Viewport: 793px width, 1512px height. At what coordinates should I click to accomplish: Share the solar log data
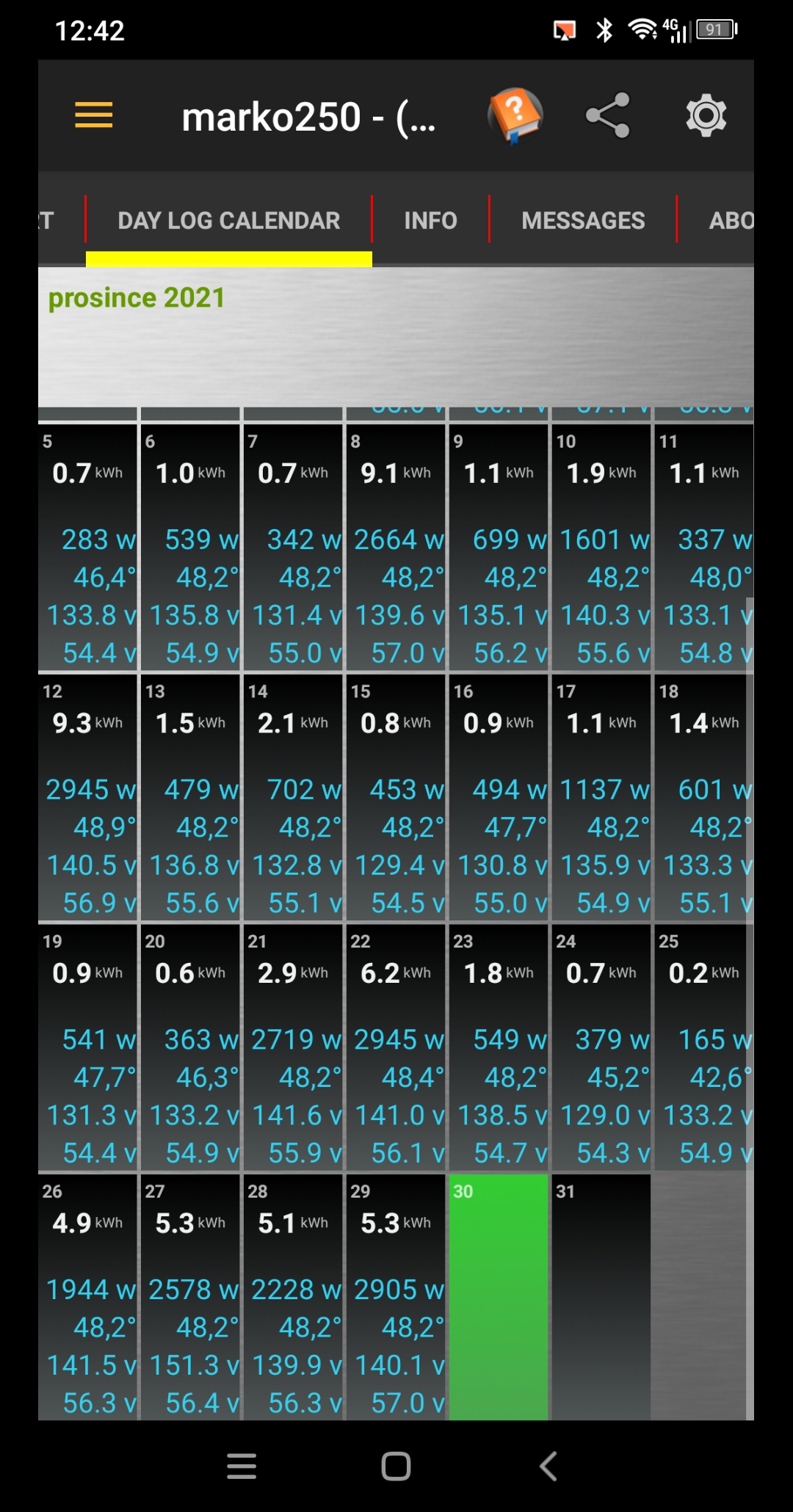click(608, 115)
